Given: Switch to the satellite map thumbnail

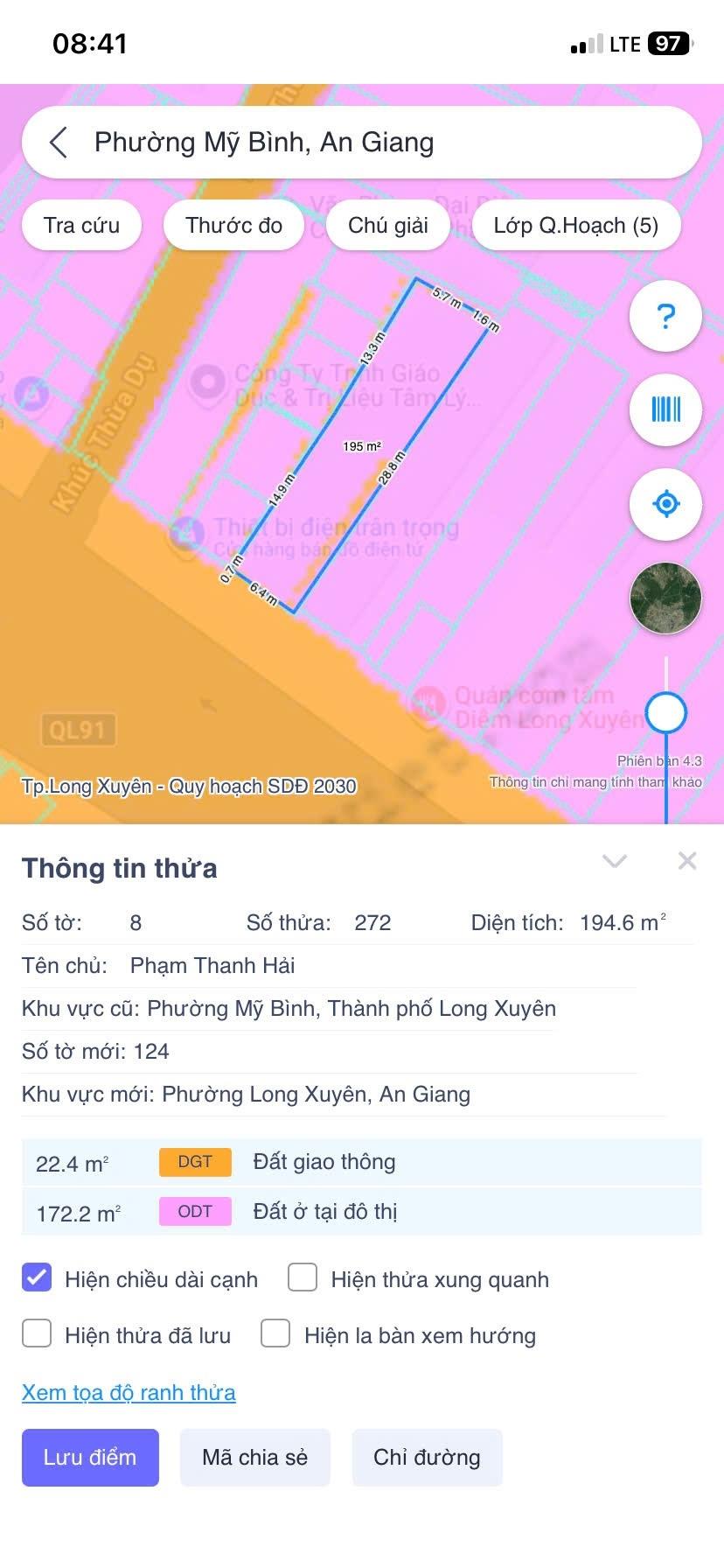Looking at the screenshot, I should point(665,598).
